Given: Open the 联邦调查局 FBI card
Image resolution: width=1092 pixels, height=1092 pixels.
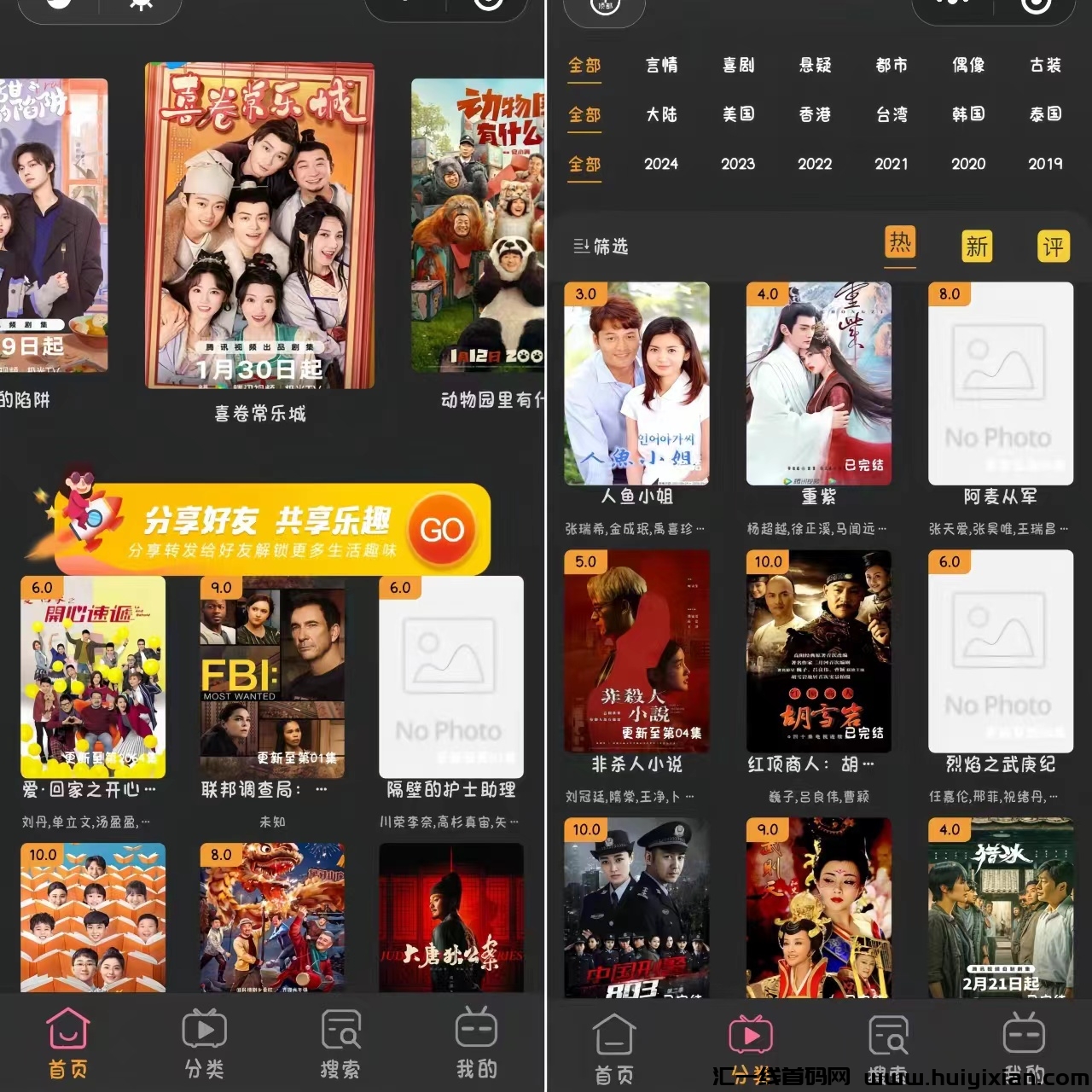Looking at the screenshot, I should pyautogui.click(x=272, y=677).
